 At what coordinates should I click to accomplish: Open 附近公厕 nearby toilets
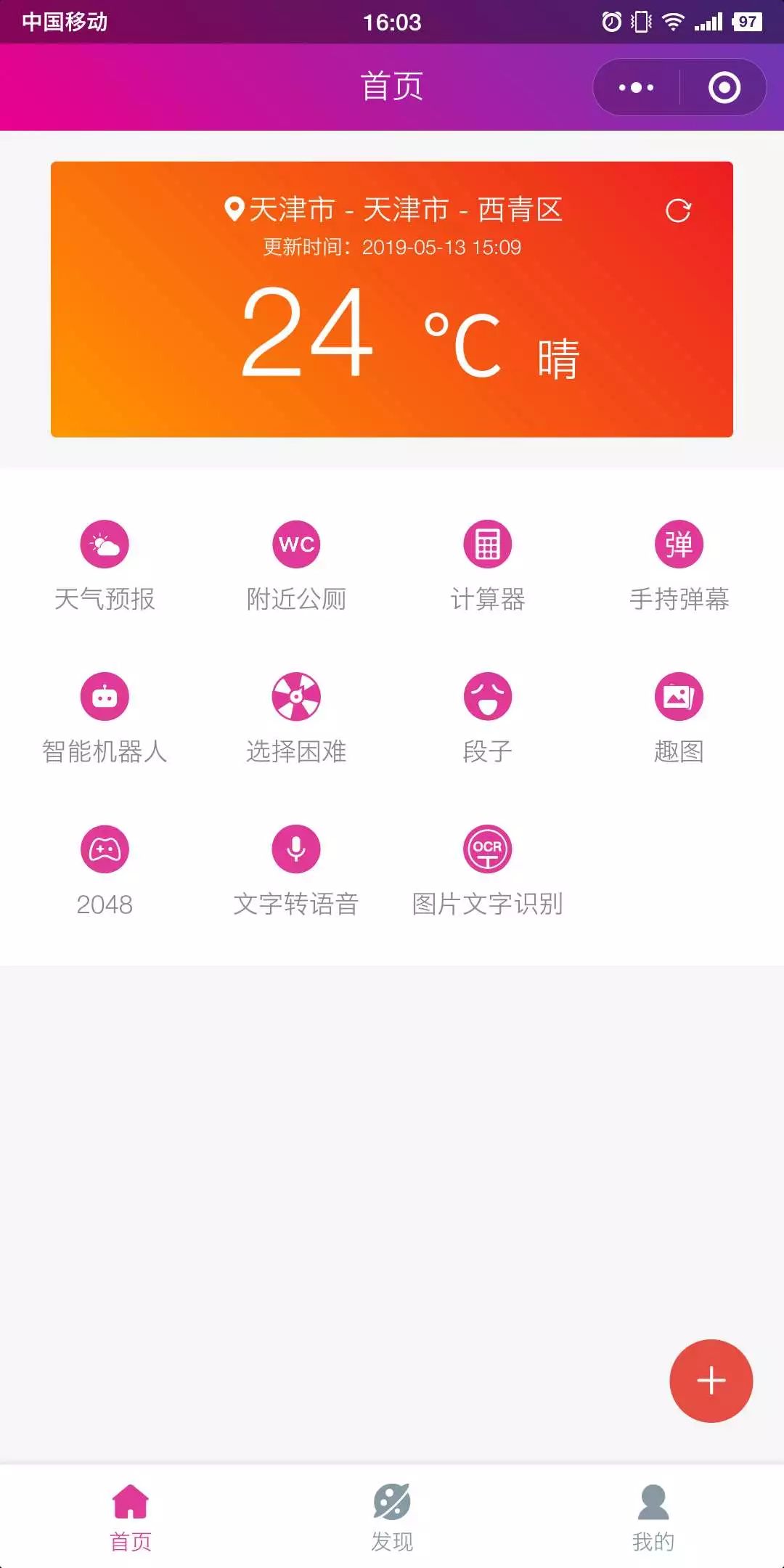point(296,566)
